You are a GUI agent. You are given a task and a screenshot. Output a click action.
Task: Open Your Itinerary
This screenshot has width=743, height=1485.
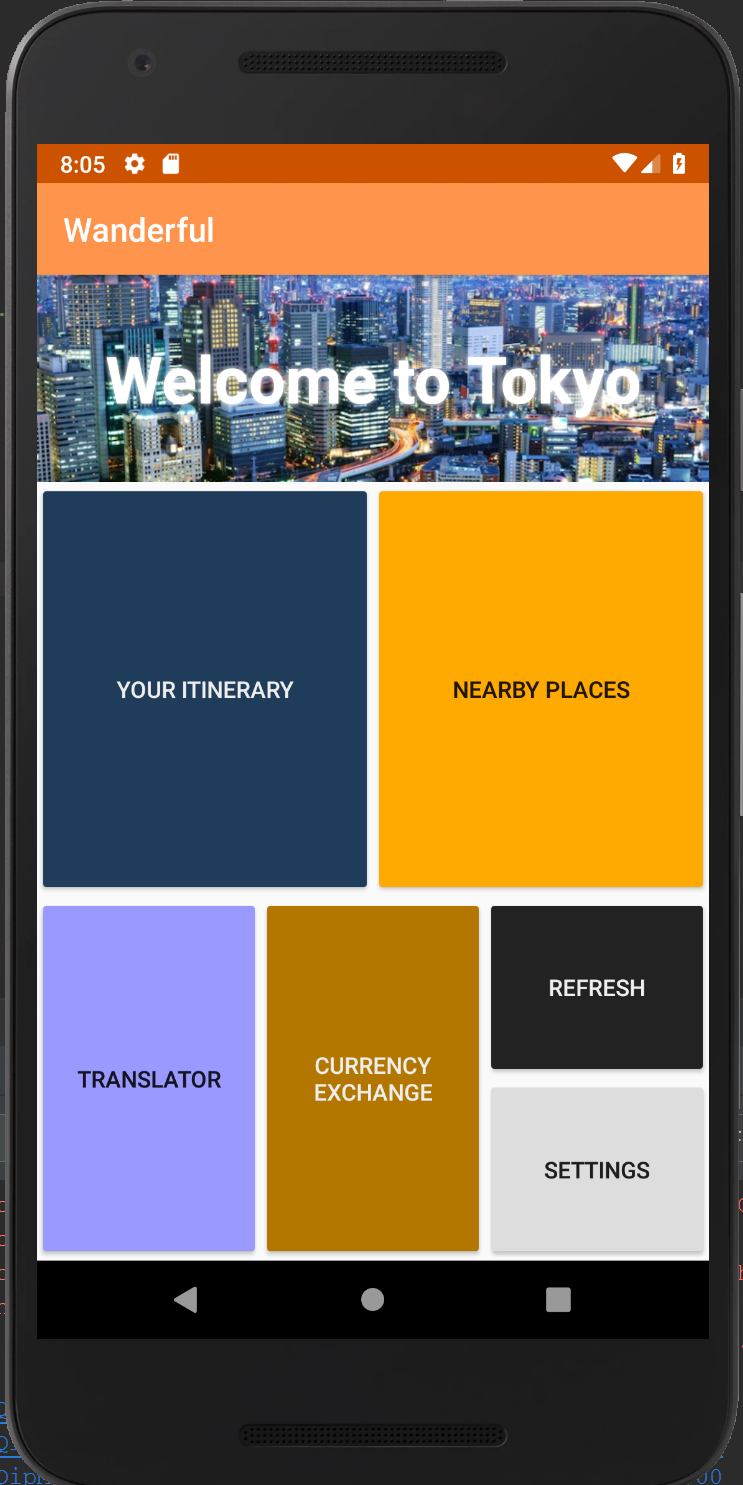205,689
